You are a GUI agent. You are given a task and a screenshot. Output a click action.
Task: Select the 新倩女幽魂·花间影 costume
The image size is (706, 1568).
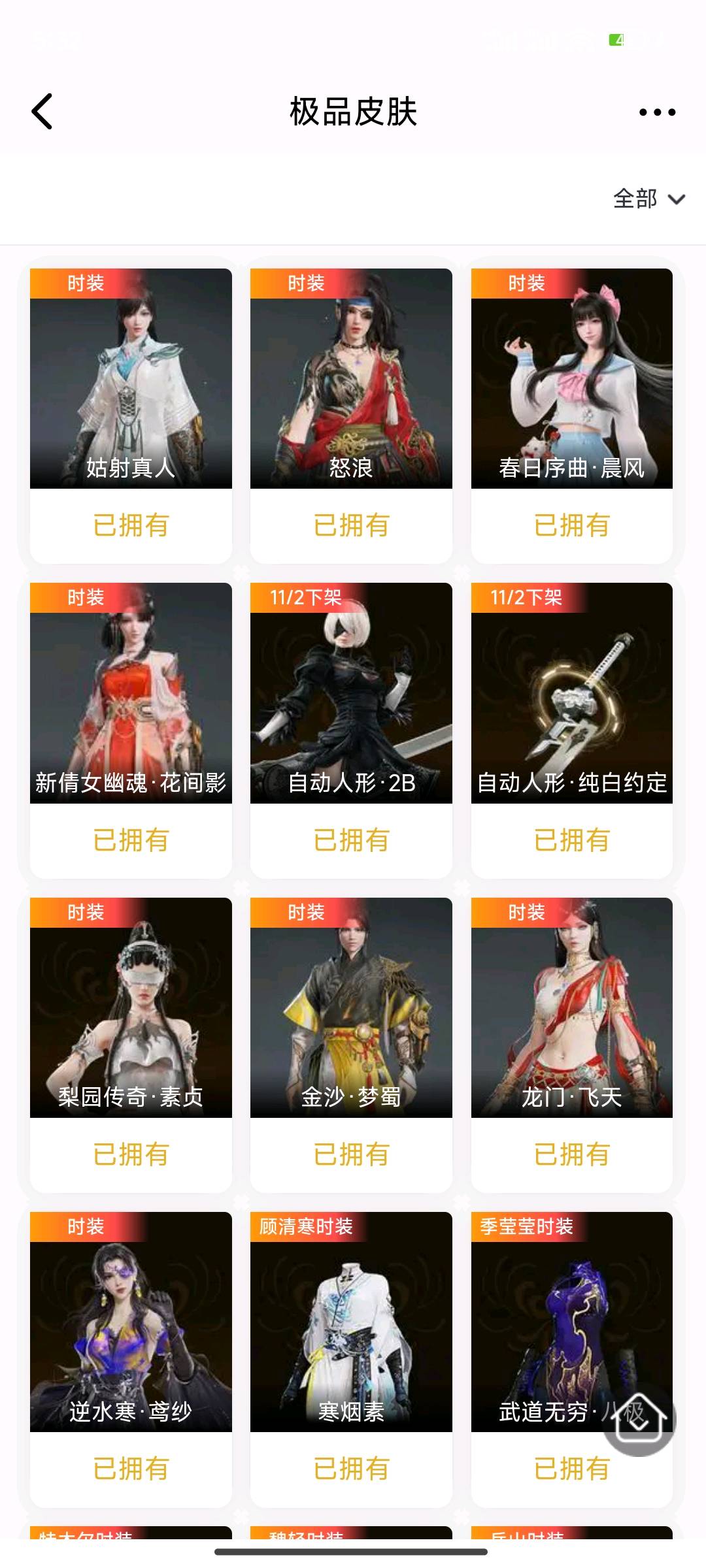pyautogui.click(x=131, y=693)
